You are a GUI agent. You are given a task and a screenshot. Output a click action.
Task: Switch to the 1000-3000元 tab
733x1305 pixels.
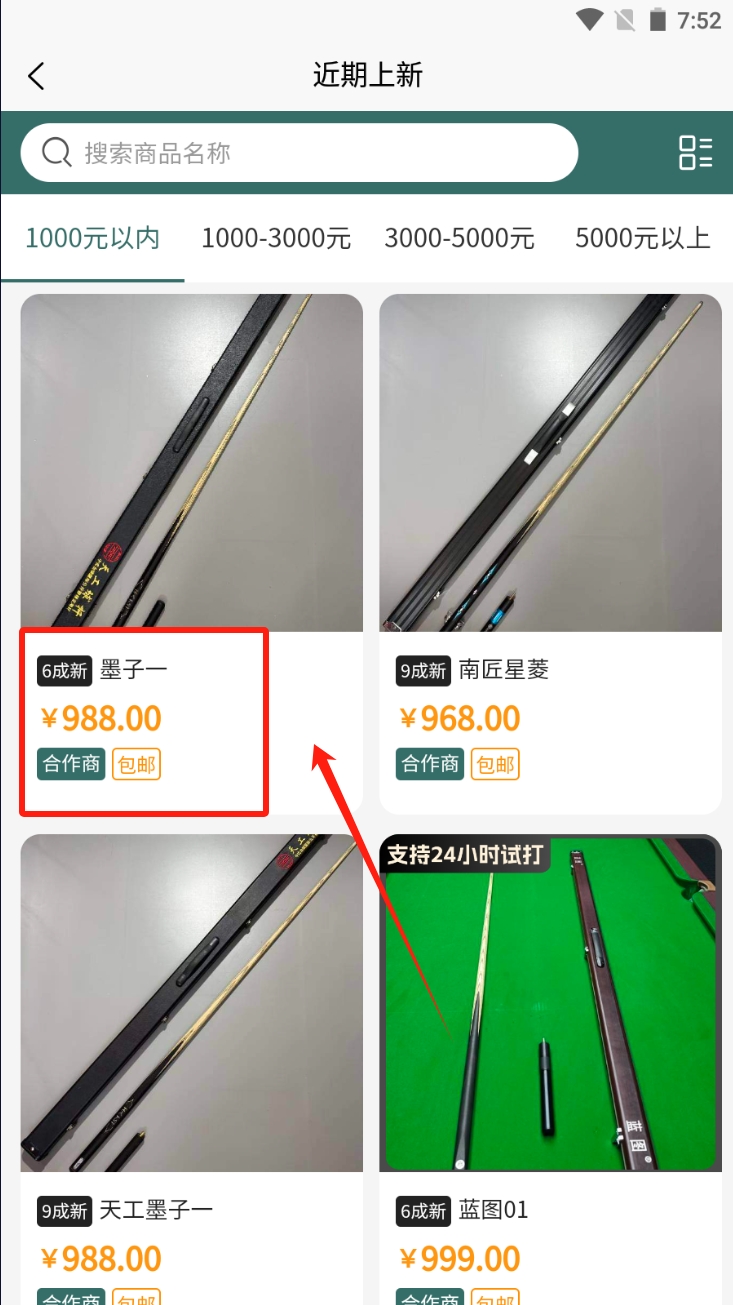276,239
